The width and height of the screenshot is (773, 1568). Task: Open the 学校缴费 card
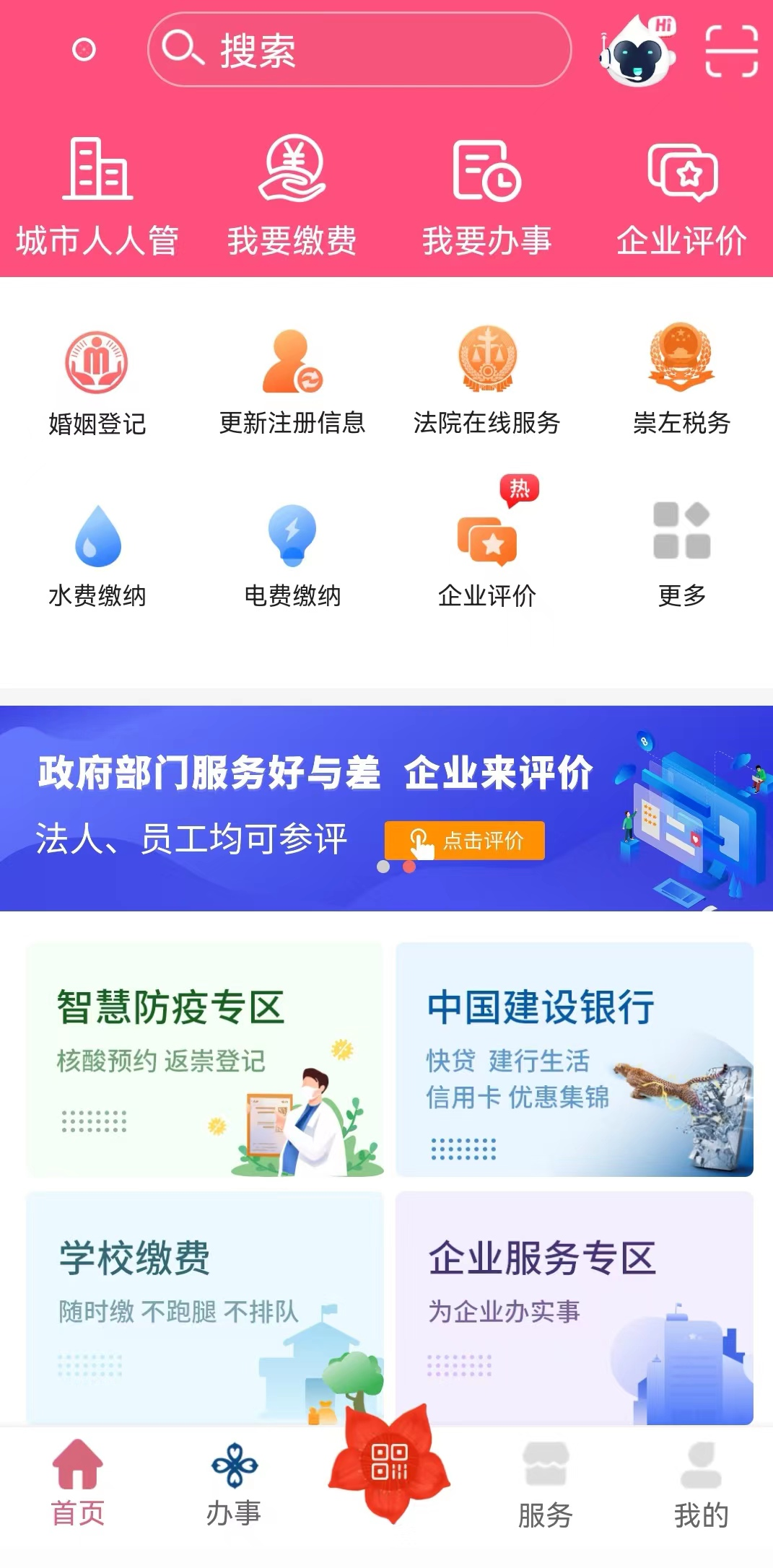(x=205, y=1306)
